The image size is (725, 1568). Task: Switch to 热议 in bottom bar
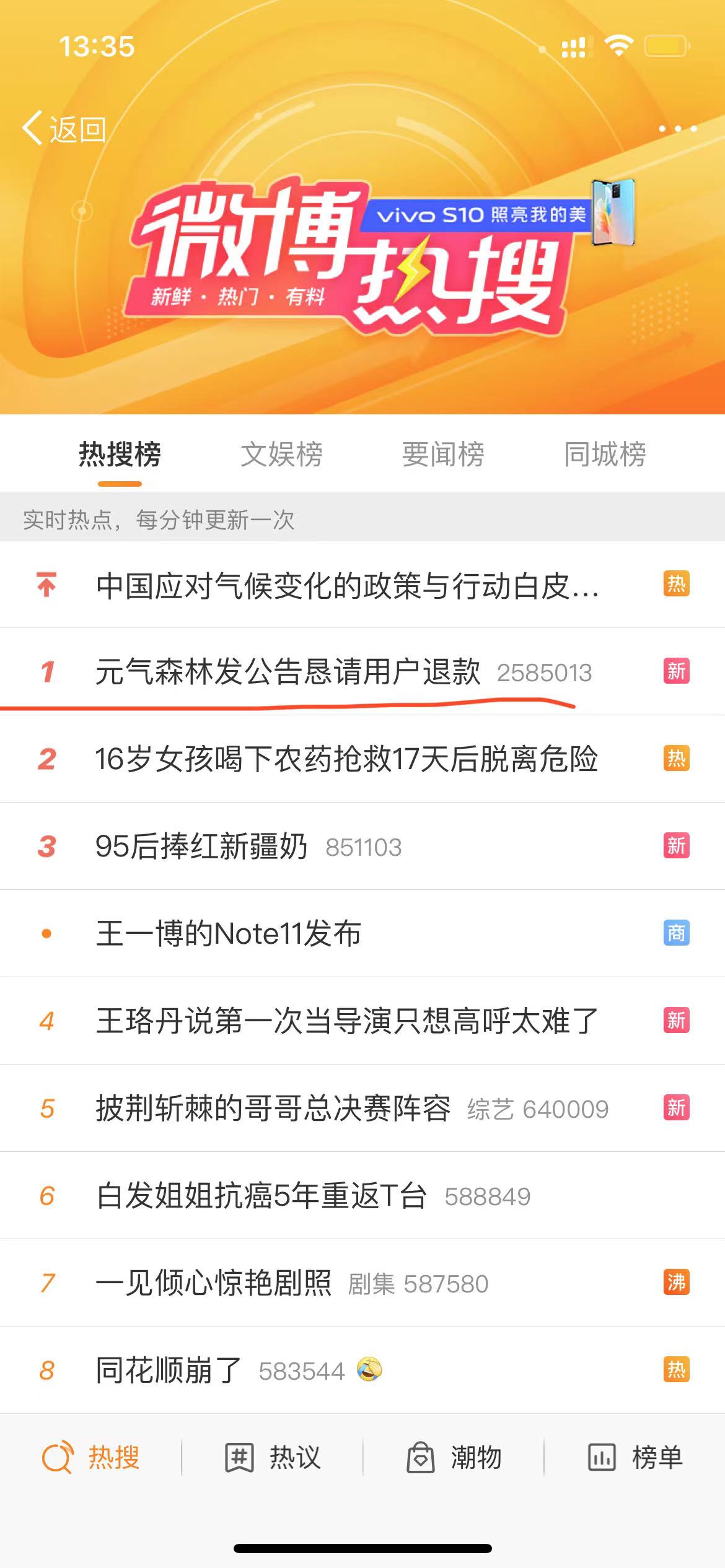coord(273,1457)
